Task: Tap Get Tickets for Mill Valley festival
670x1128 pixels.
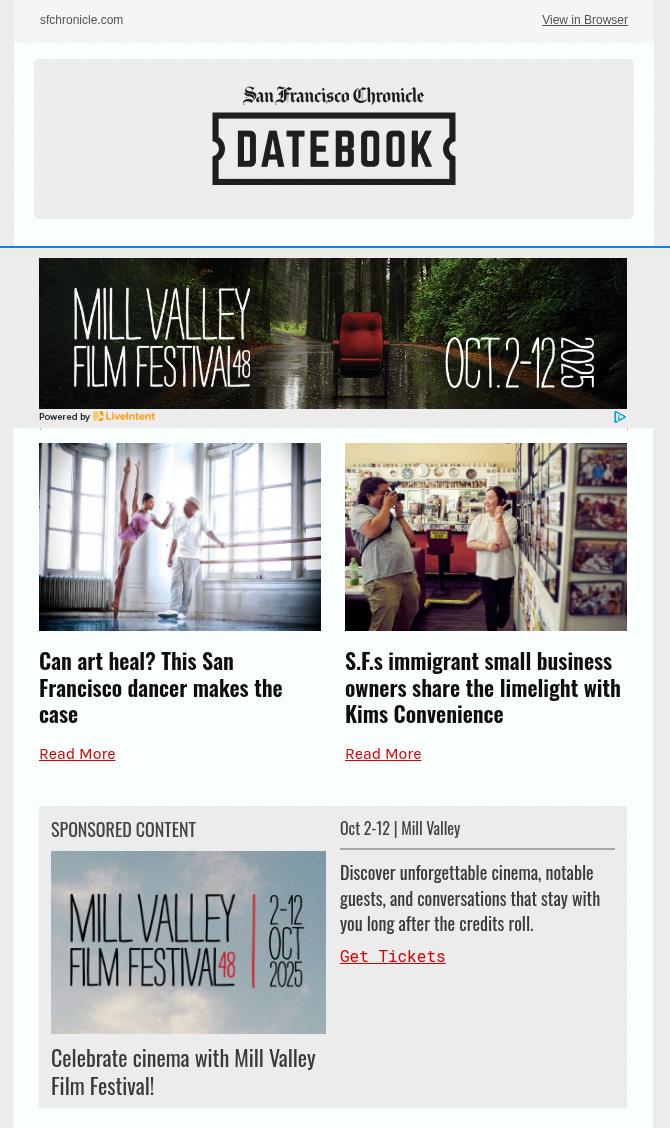Action: [x=392, y=957]
